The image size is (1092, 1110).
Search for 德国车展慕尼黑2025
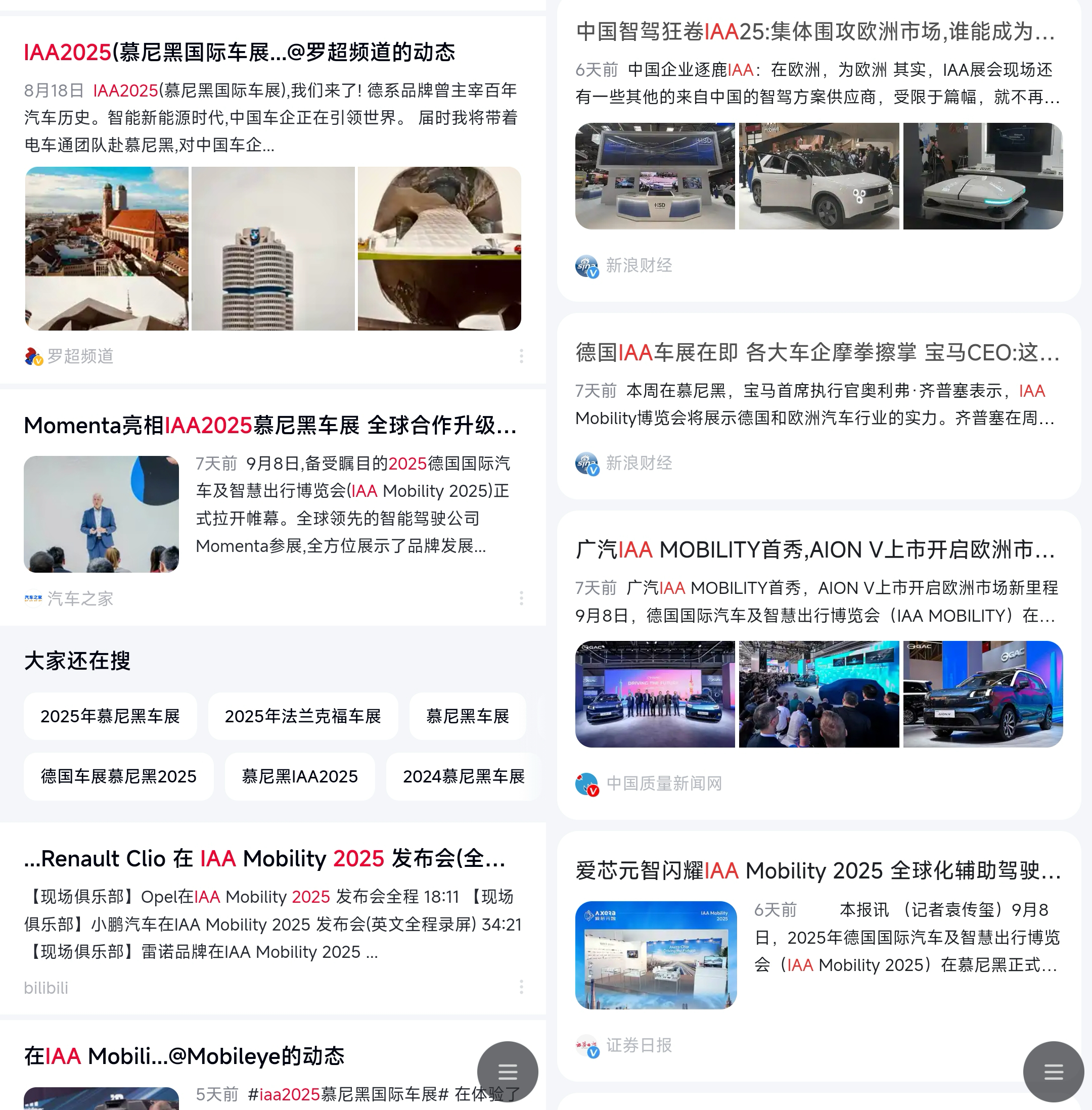(x=118, y=776)
